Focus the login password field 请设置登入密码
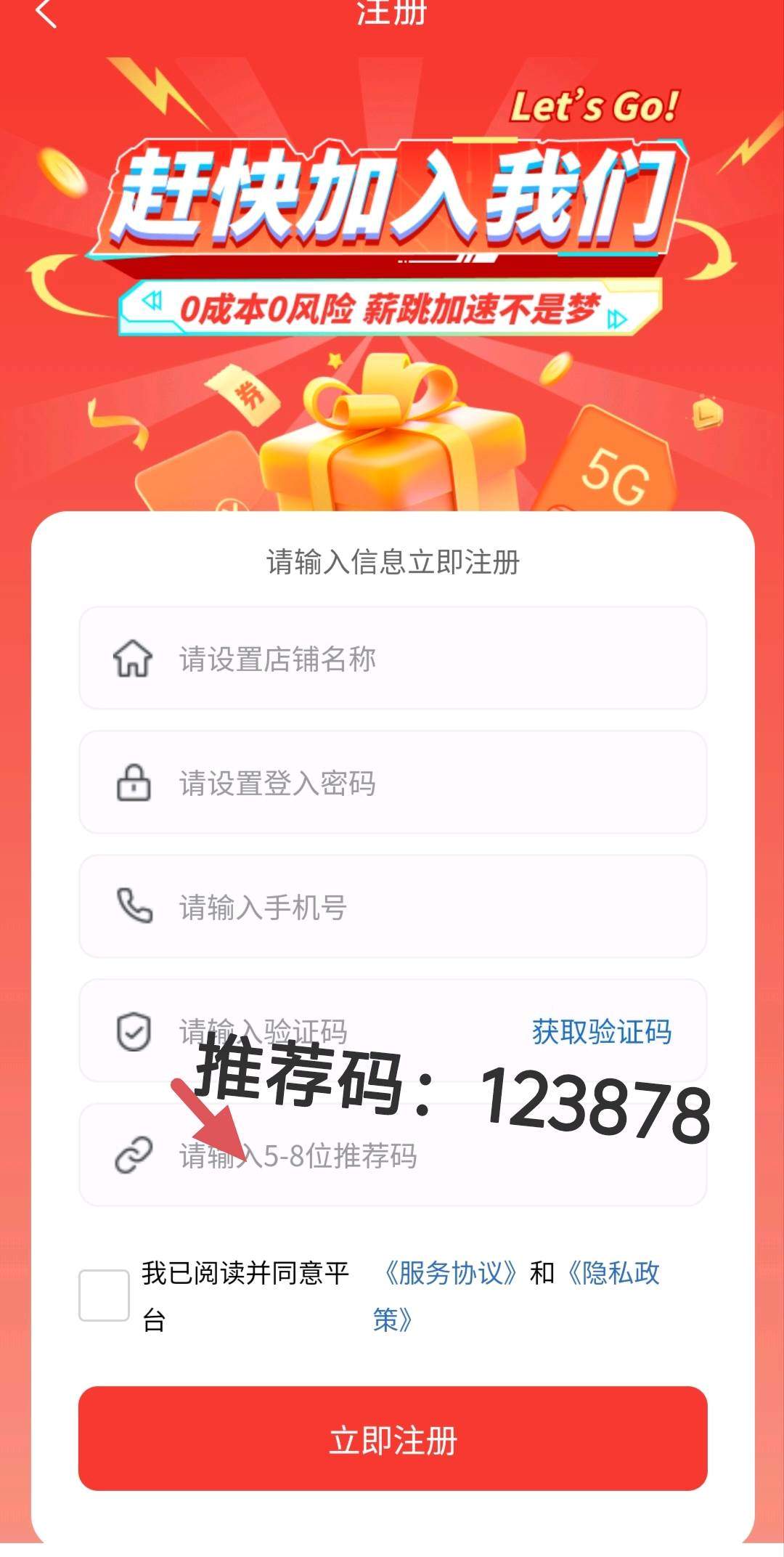Screen dimensions: 784x1557 407,784
